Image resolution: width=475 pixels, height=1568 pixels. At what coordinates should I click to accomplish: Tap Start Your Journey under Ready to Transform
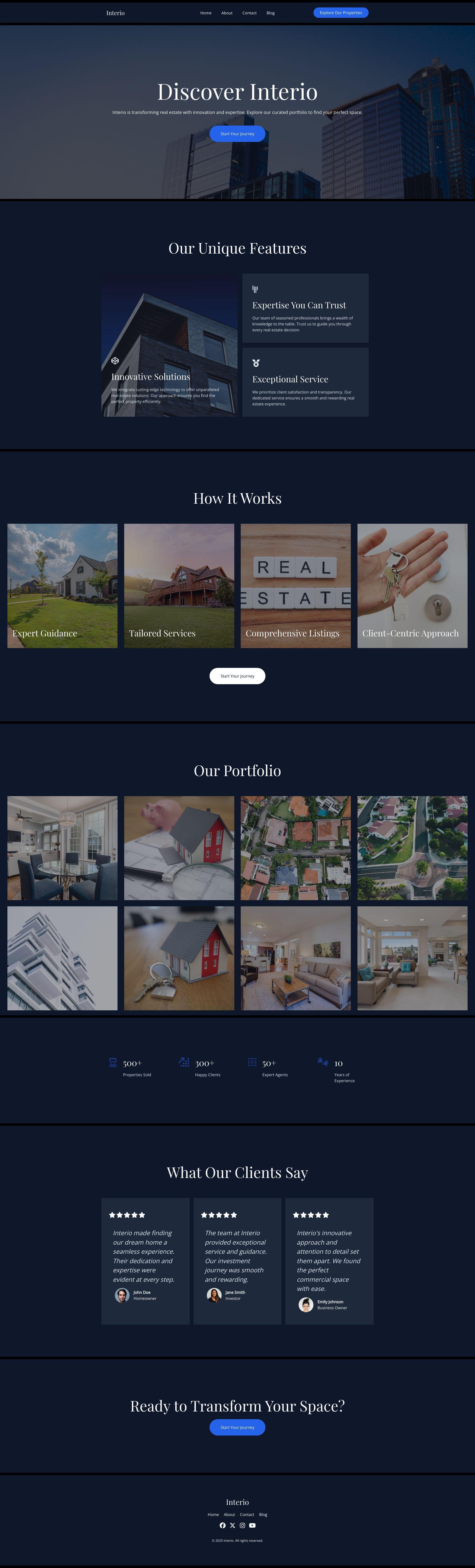pyautogui.click(x=237, y=1427)
